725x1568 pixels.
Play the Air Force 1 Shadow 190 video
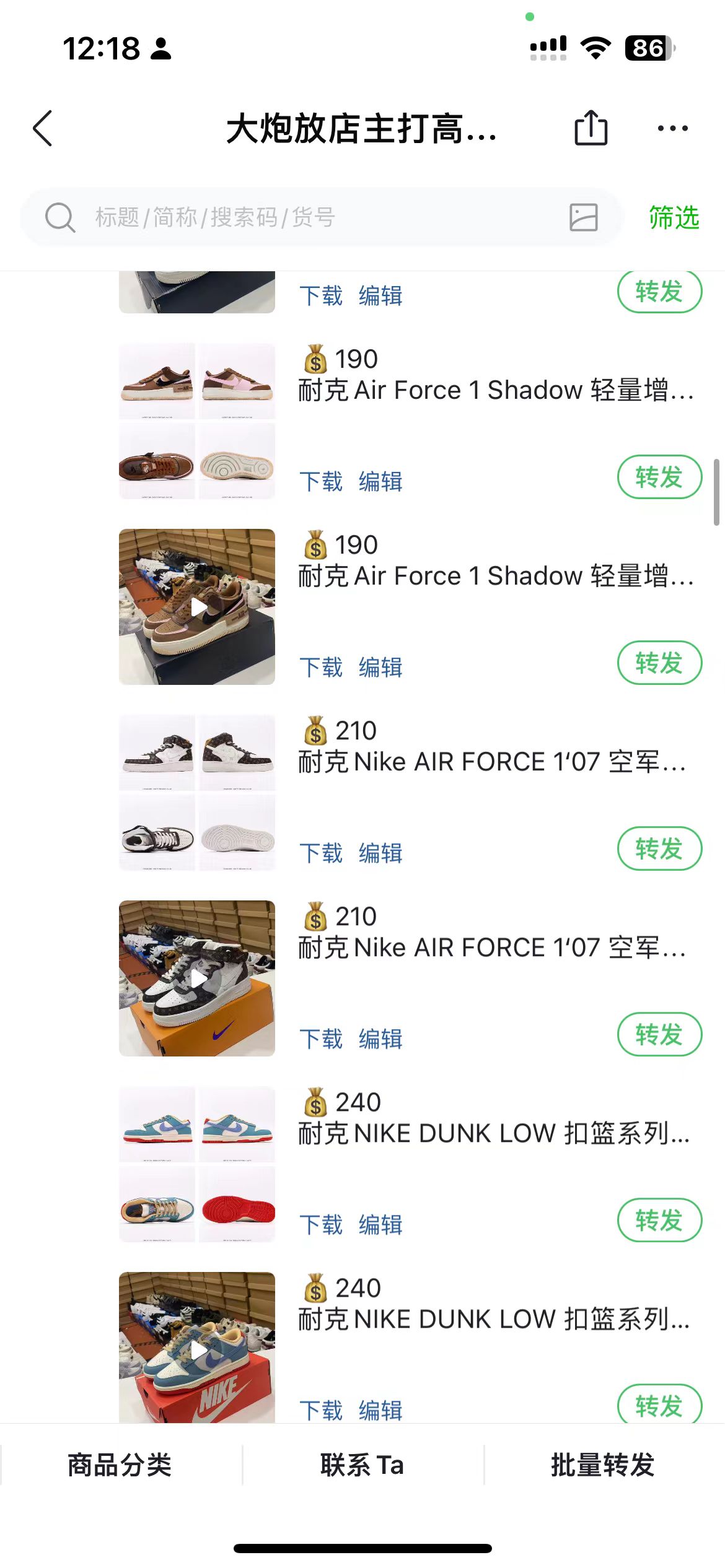(x=197, y=607)
